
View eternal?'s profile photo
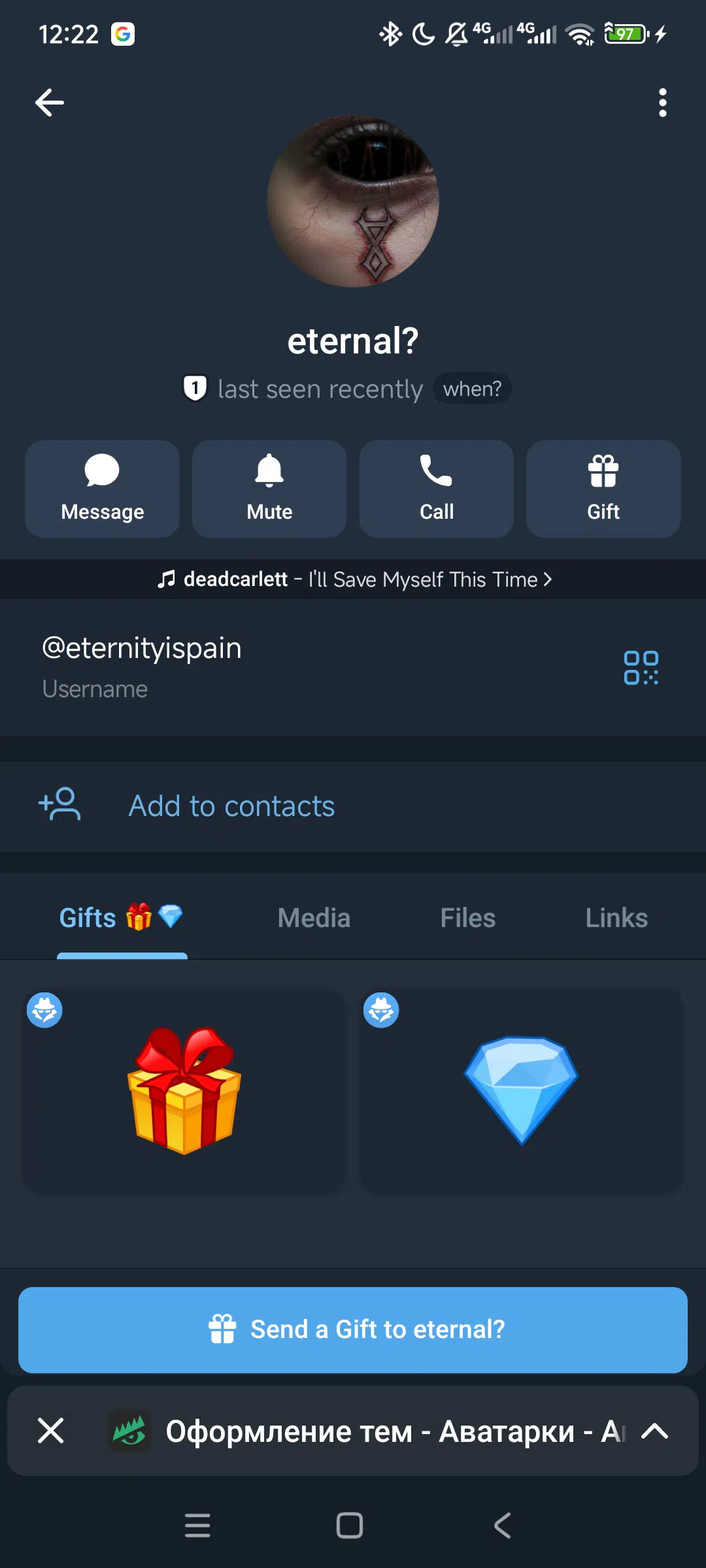(353, 201)
